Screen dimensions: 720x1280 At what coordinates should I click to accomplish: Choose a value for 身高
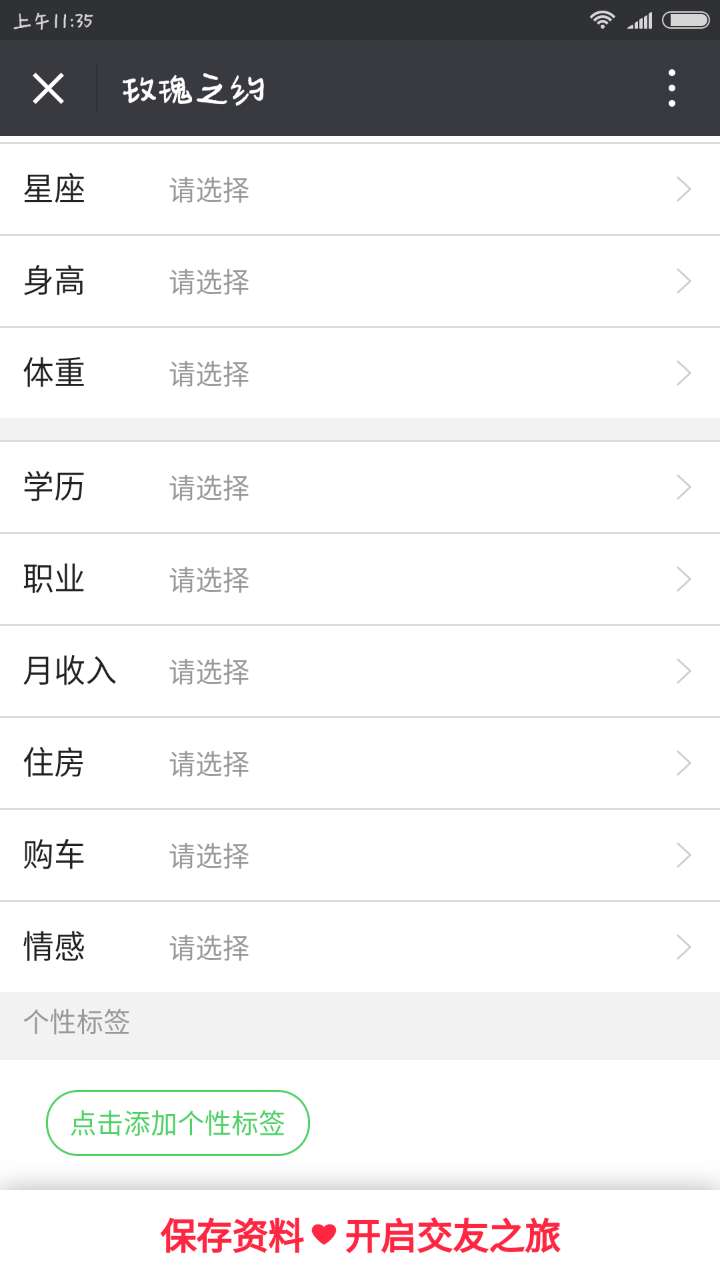(360, 282)
